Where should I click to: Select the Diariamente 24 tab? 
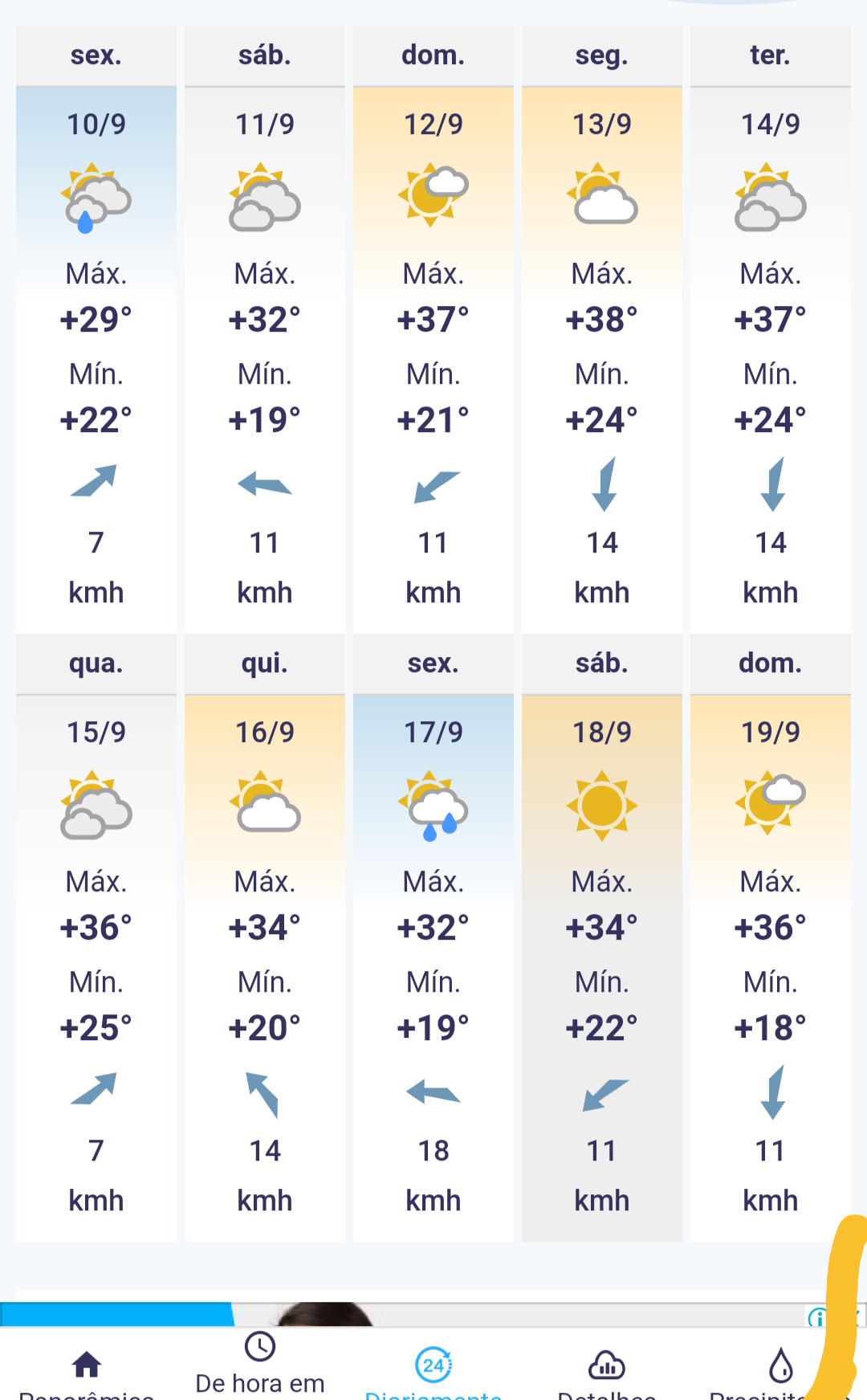tap(433, 1373)
